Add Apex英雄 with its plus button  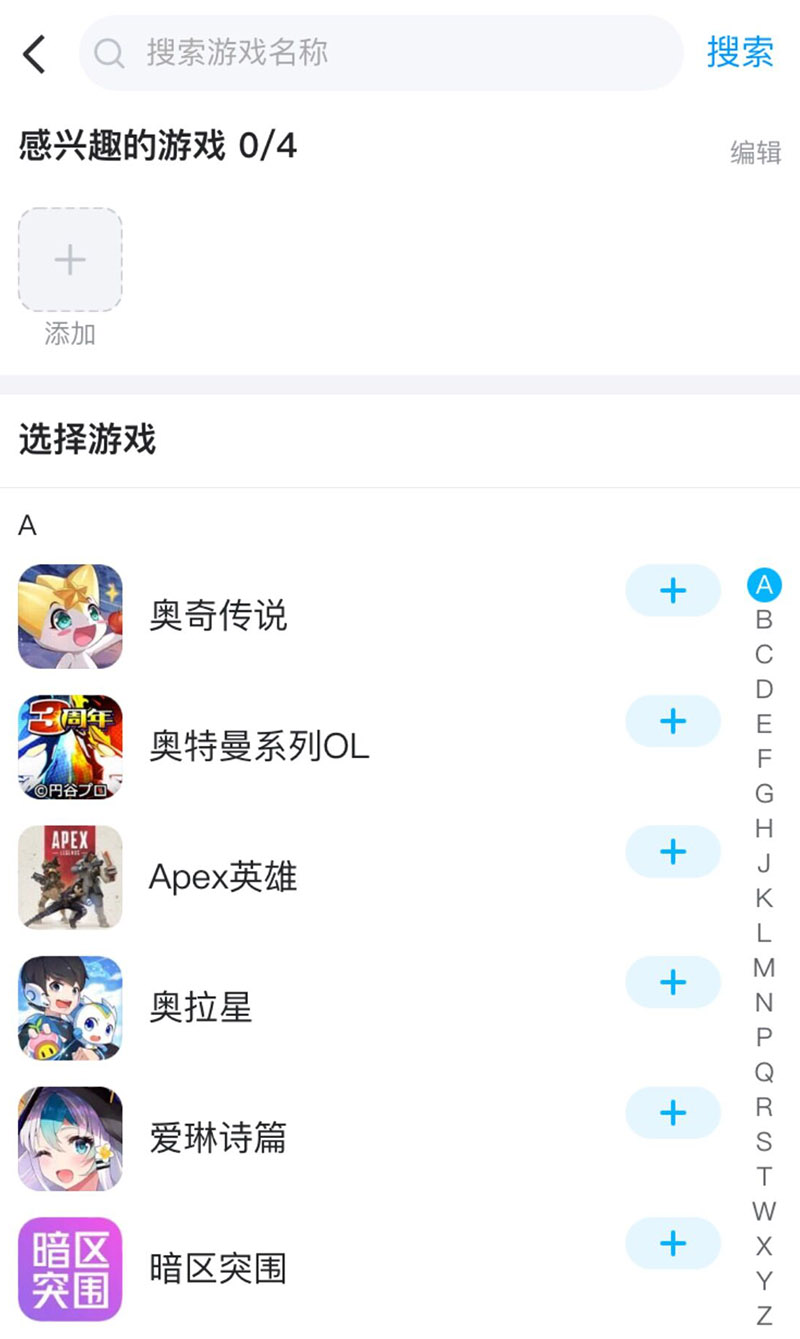pos(673,852)
